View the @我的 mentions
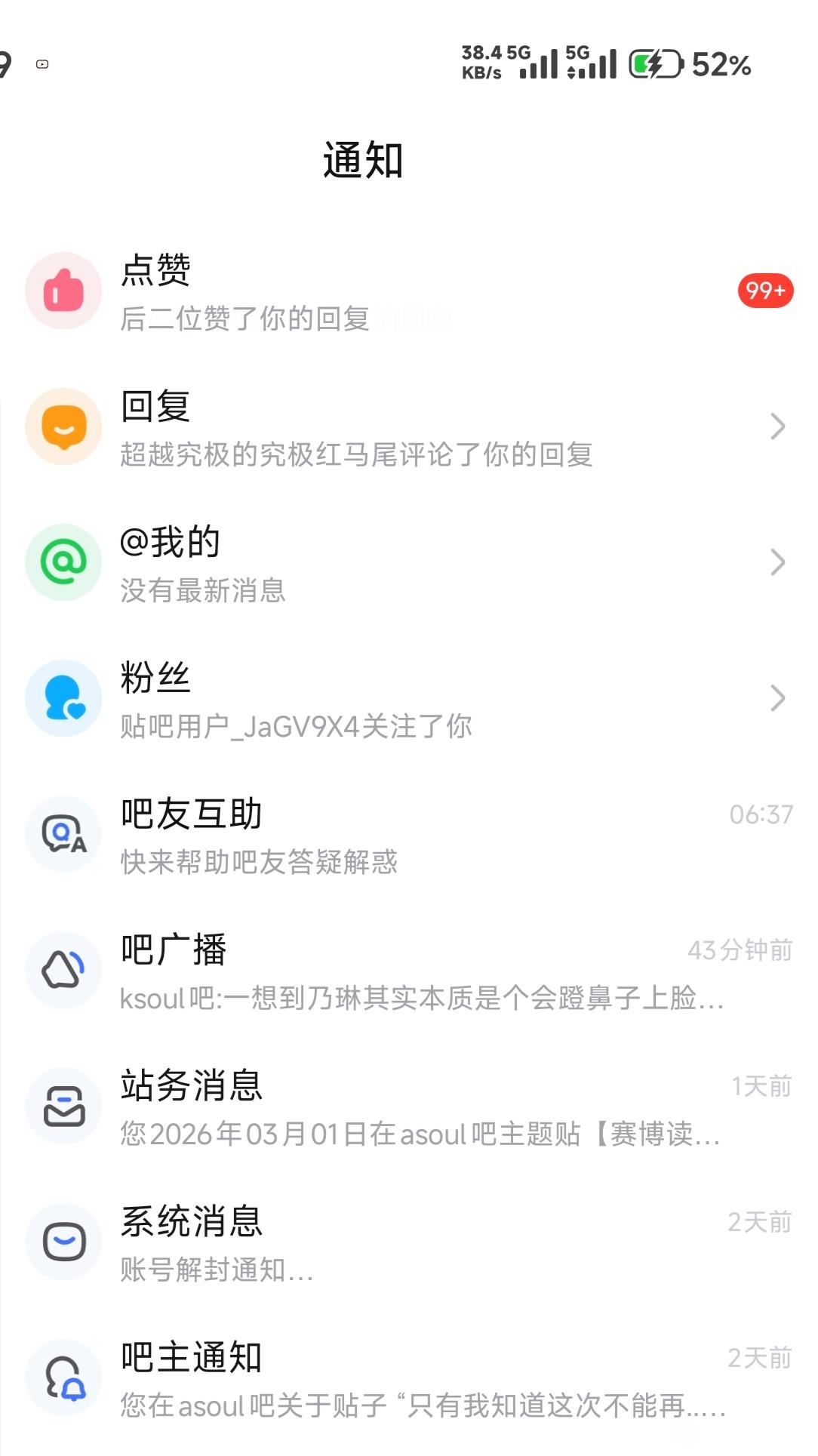Screen dimensions: 818x1456 (407, 563)
